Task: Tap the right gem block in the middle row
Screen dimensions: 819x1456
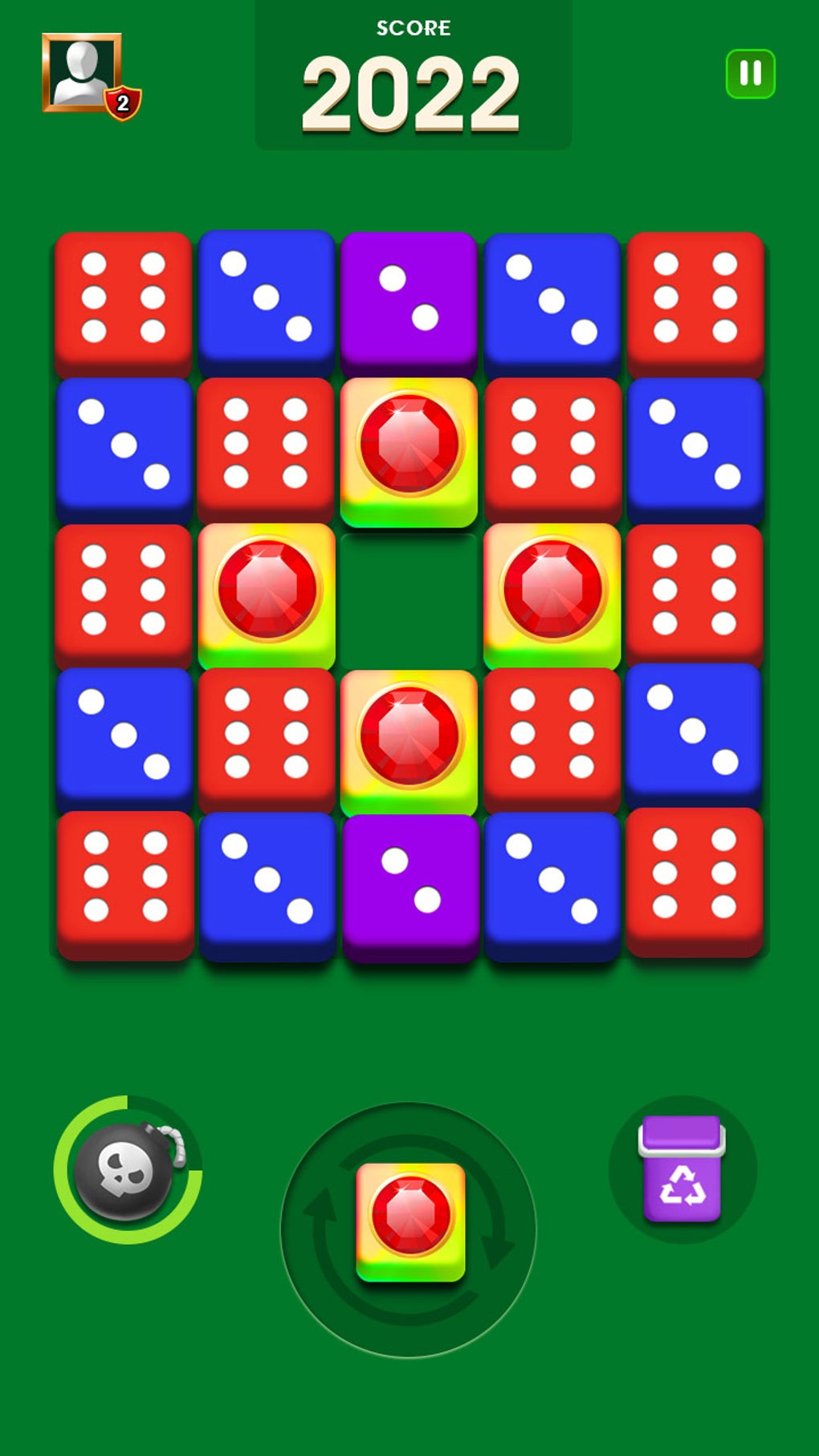Action: (x=554, y=590)
